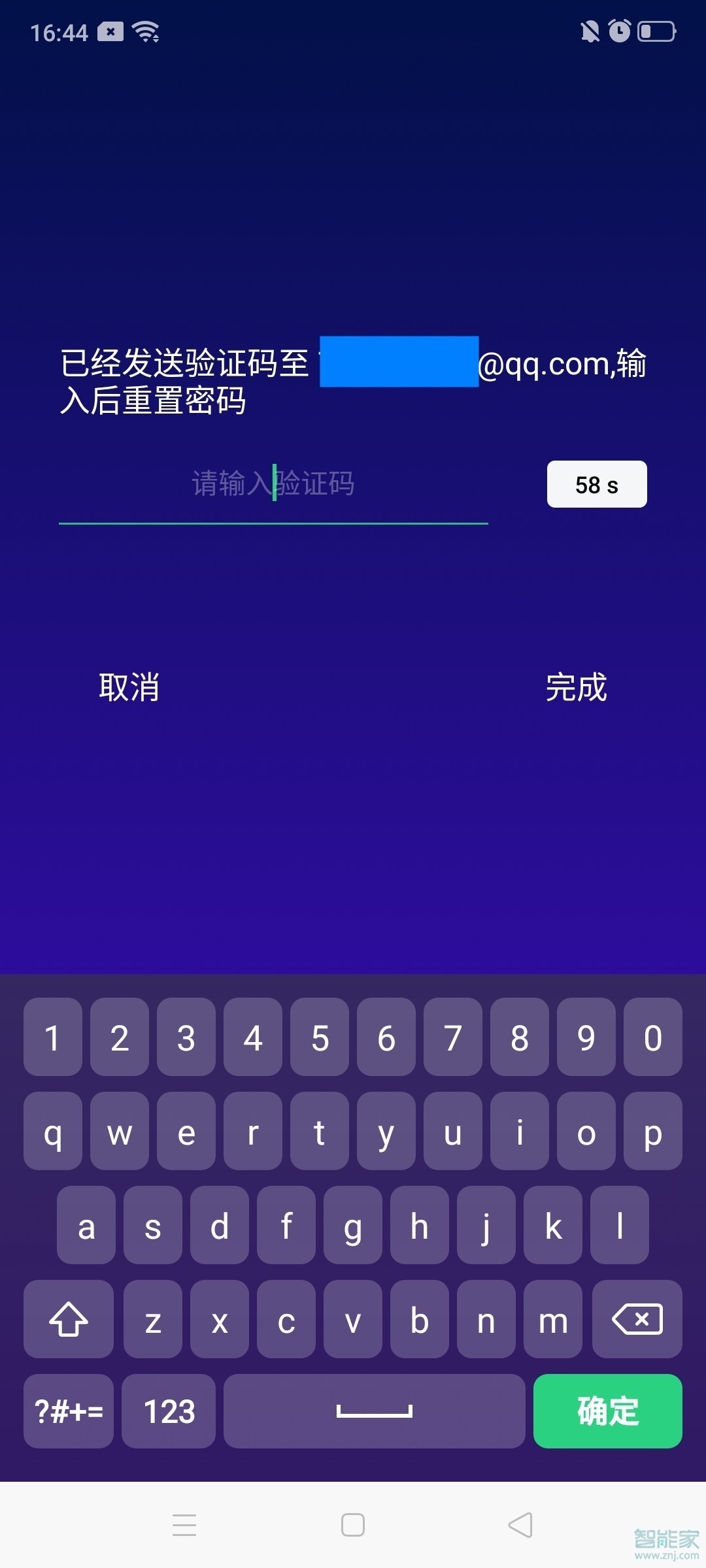Switch keyboard to numeric mode via 123 key
The image size is (706, 1568).
point(168,1412)
